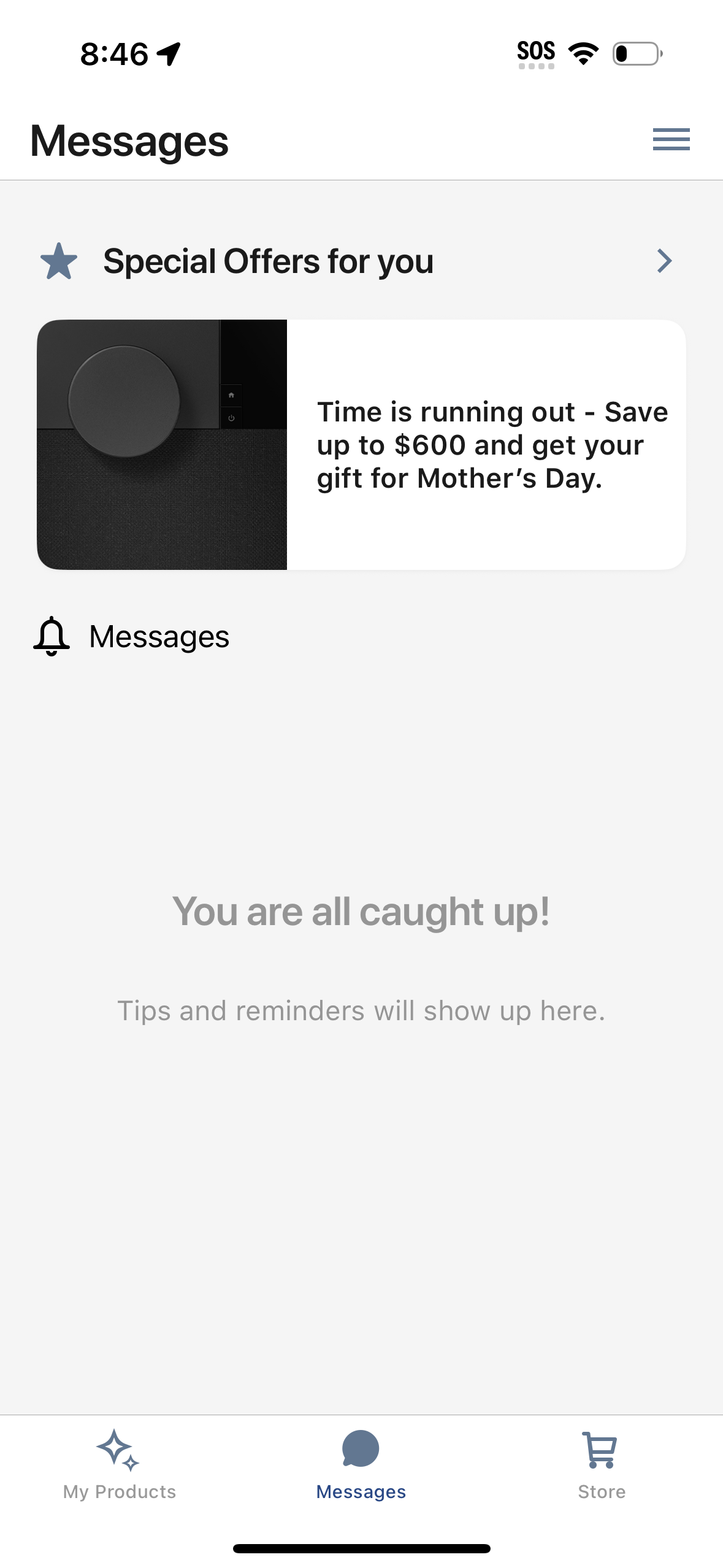Click the Messages page title

coord(129,141)
